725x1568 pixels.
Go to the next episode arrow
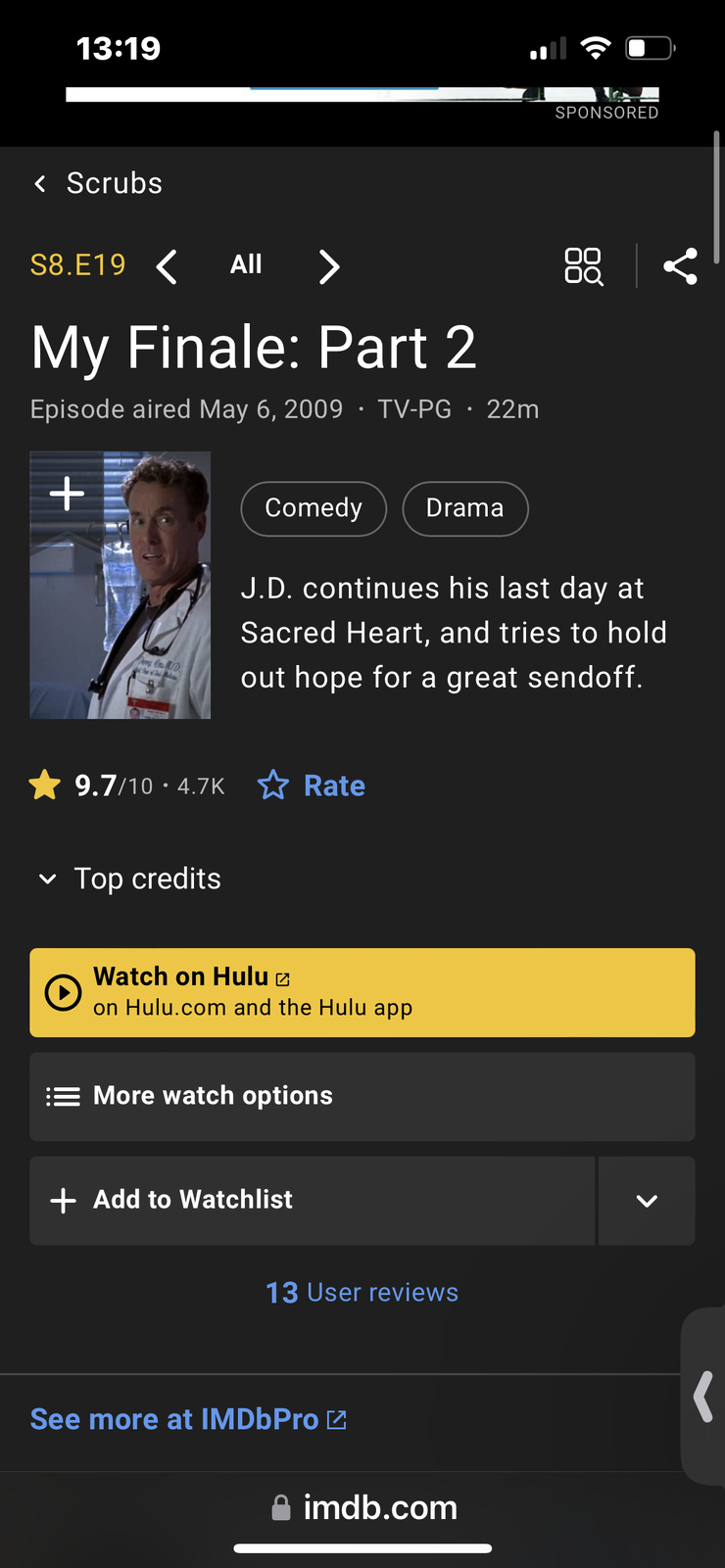pos(329,266)
